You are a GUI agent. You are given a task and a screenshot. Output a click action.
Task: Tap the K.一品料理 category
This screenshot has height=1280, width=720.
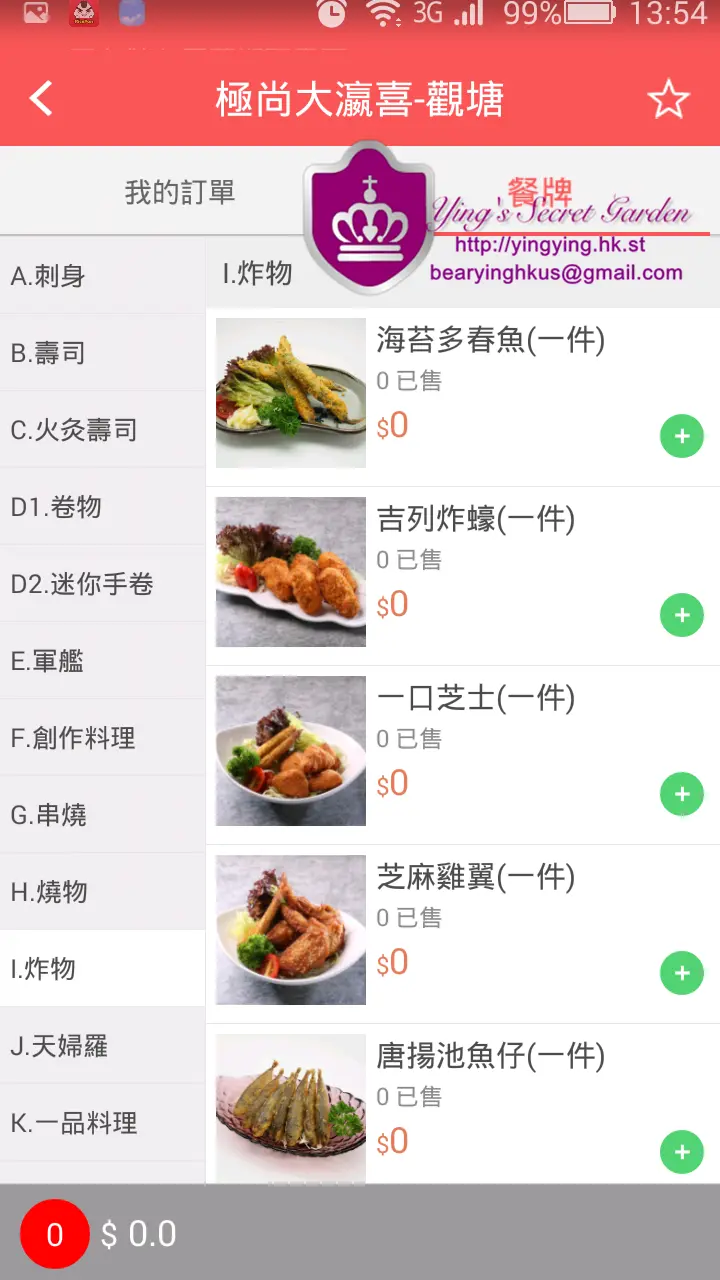click(x=102, y=1123)
